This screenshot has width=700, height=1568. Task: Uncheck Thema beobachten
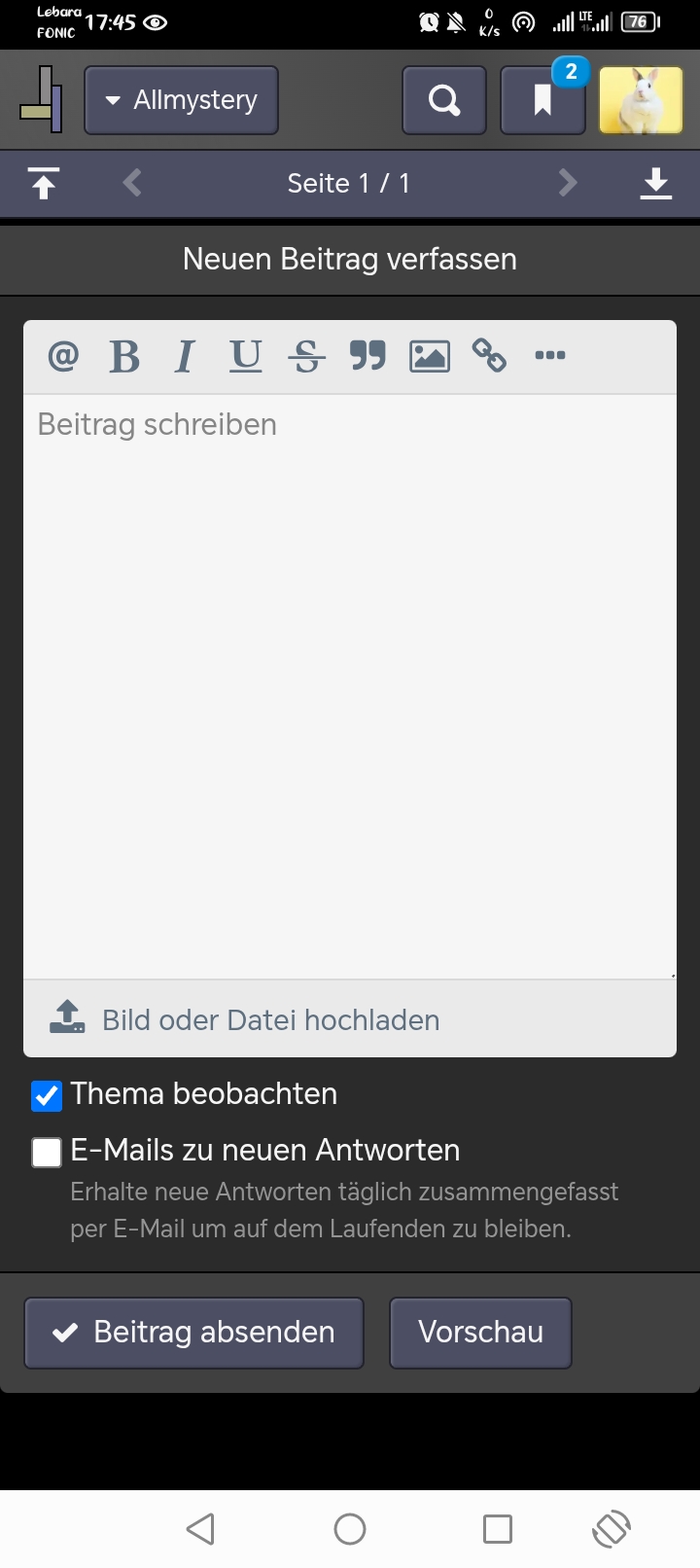click(x=47, y=1095)
